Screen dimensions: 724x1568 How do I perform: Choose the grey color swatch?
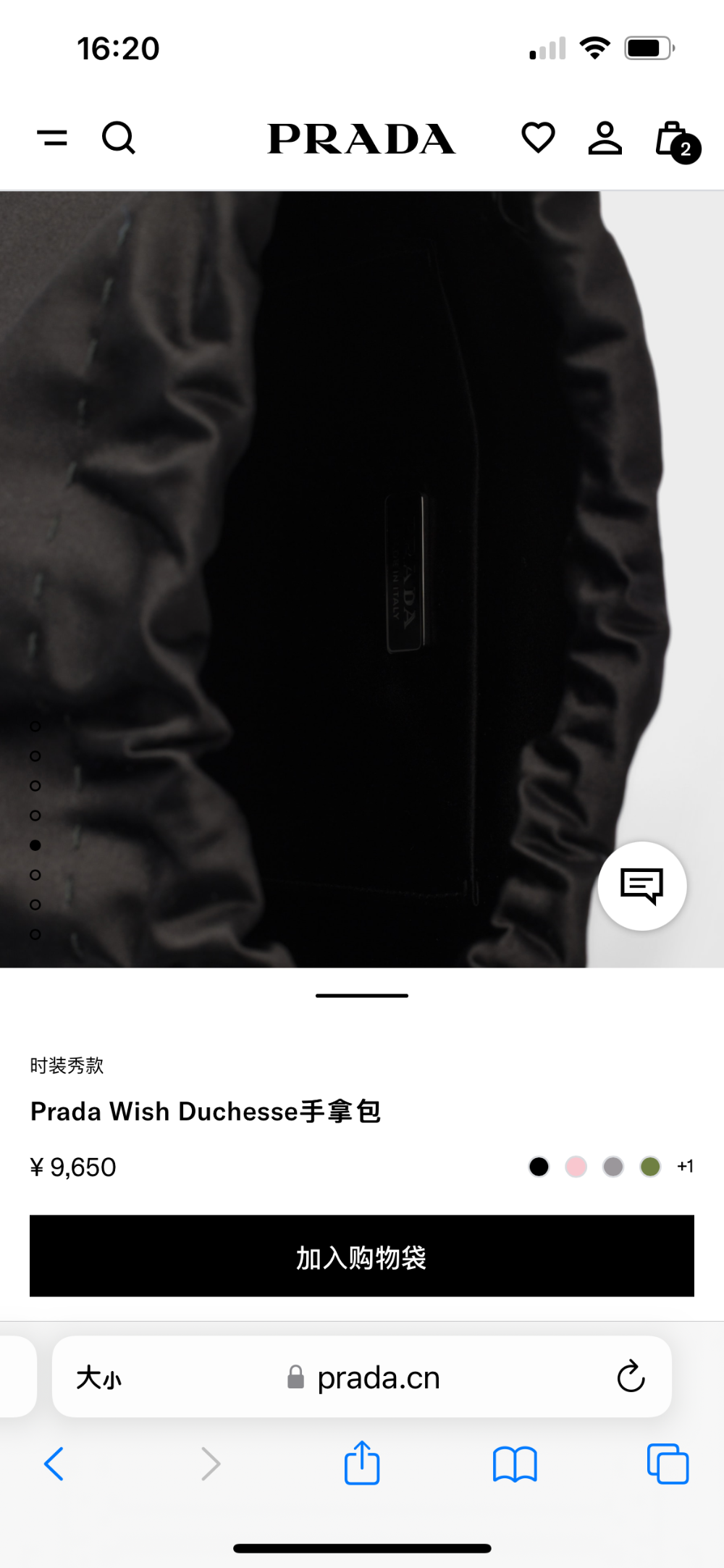[x=613, y=1167]
